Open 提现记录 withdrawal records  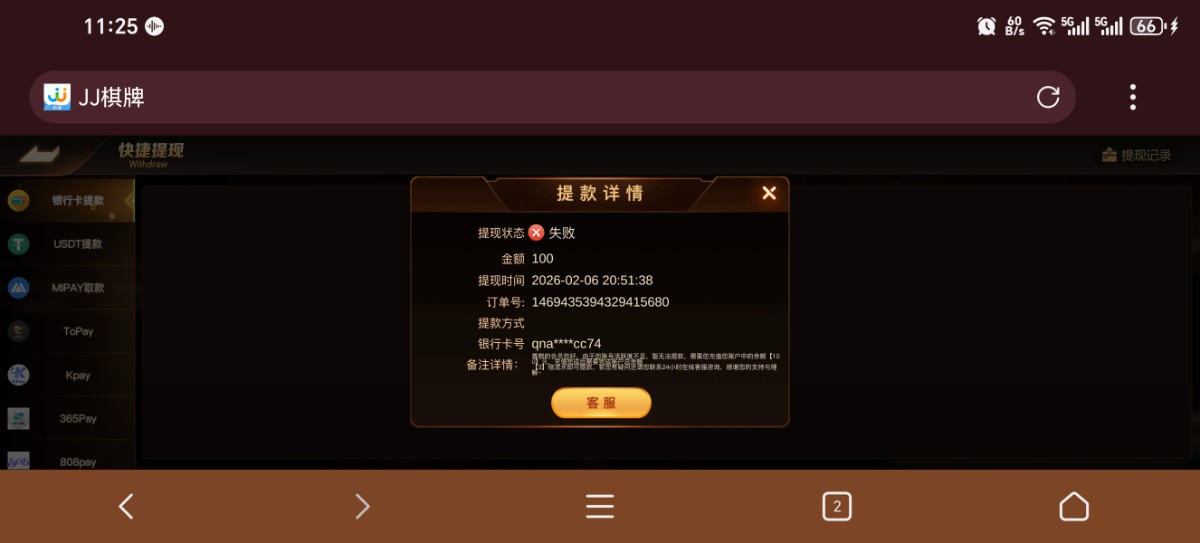pos(1136,155)
